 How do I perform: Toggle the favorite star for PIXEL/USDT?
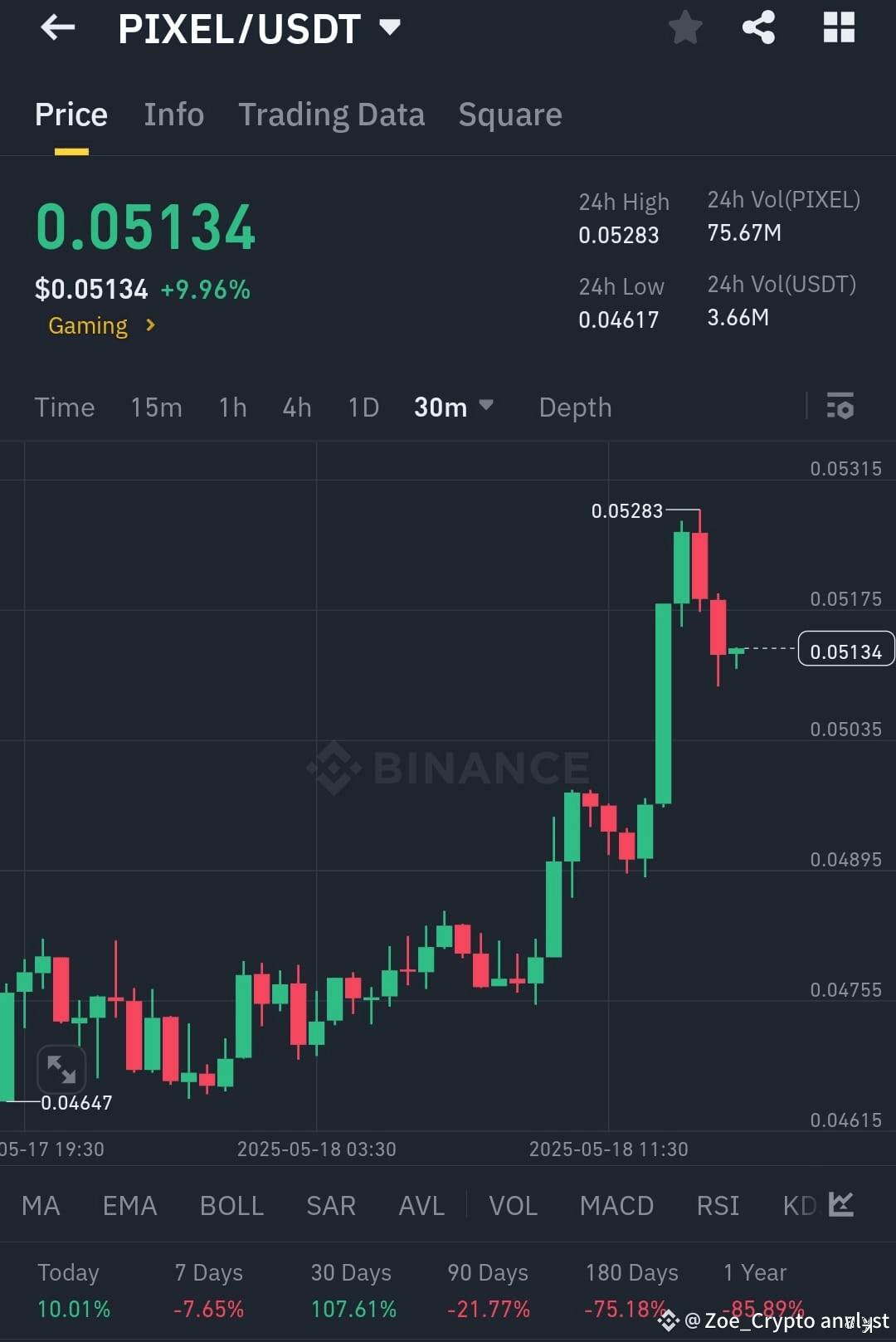coord(685,27)
